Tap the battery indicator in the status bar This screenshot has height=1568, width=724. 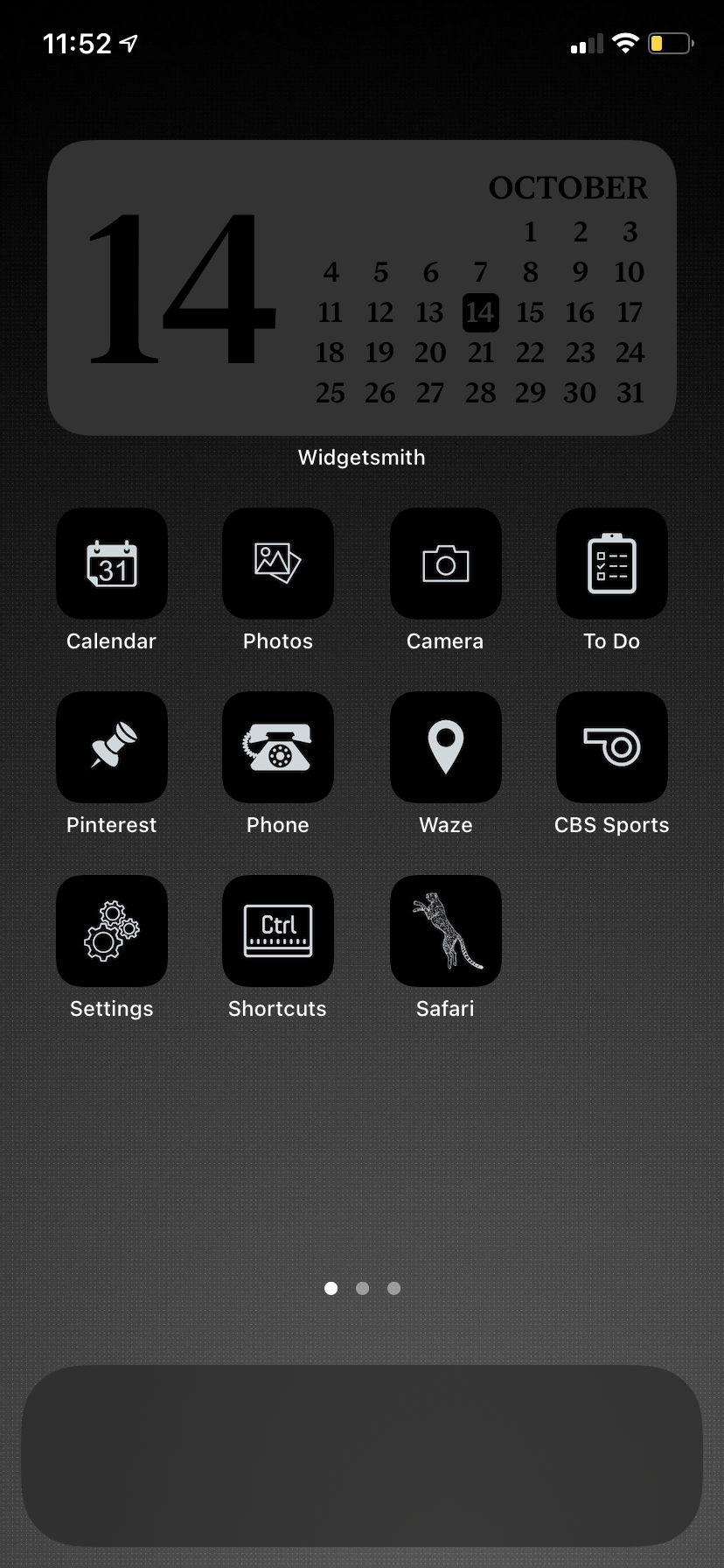[668, 42]
